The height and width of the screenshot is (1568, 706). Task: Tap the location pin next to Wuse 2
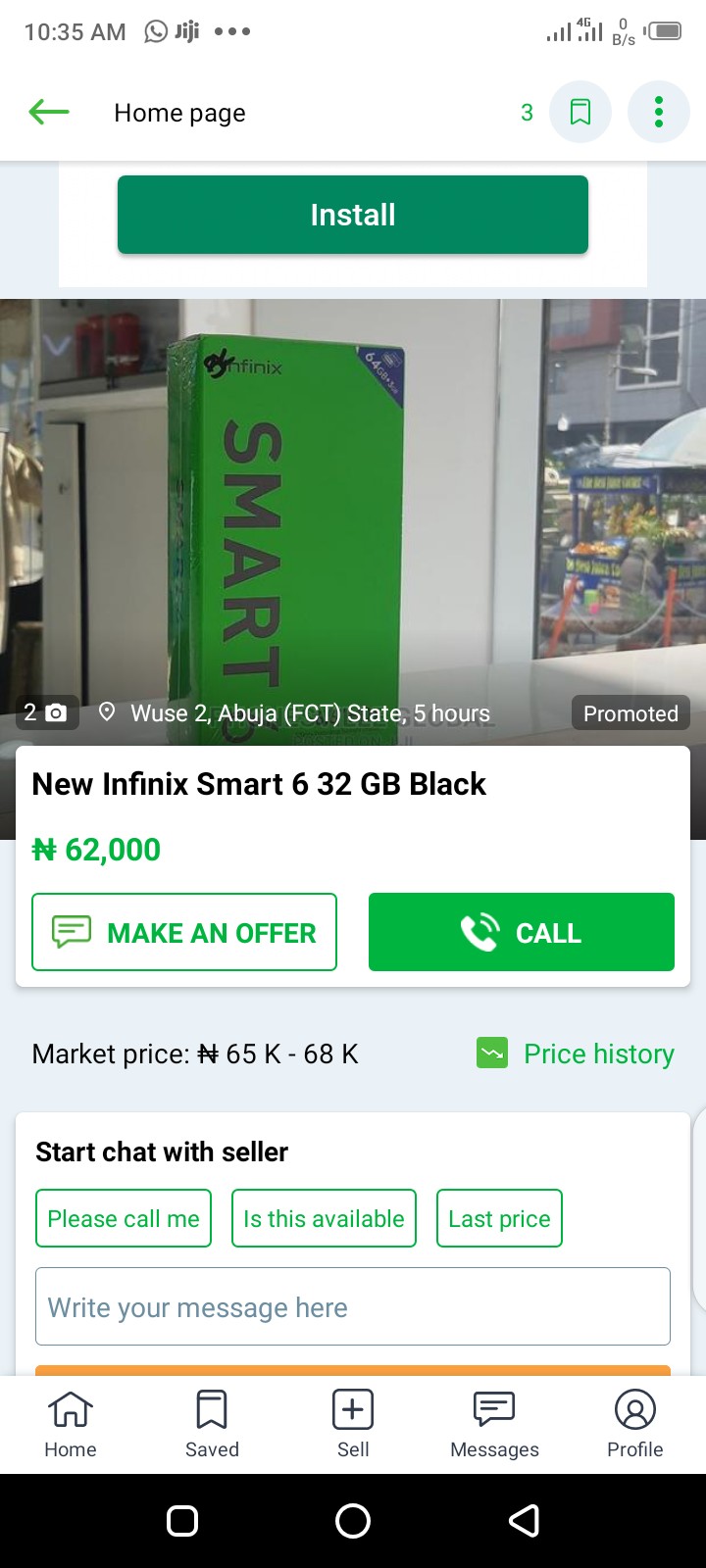pyautogui.click(x=108, y=712)
